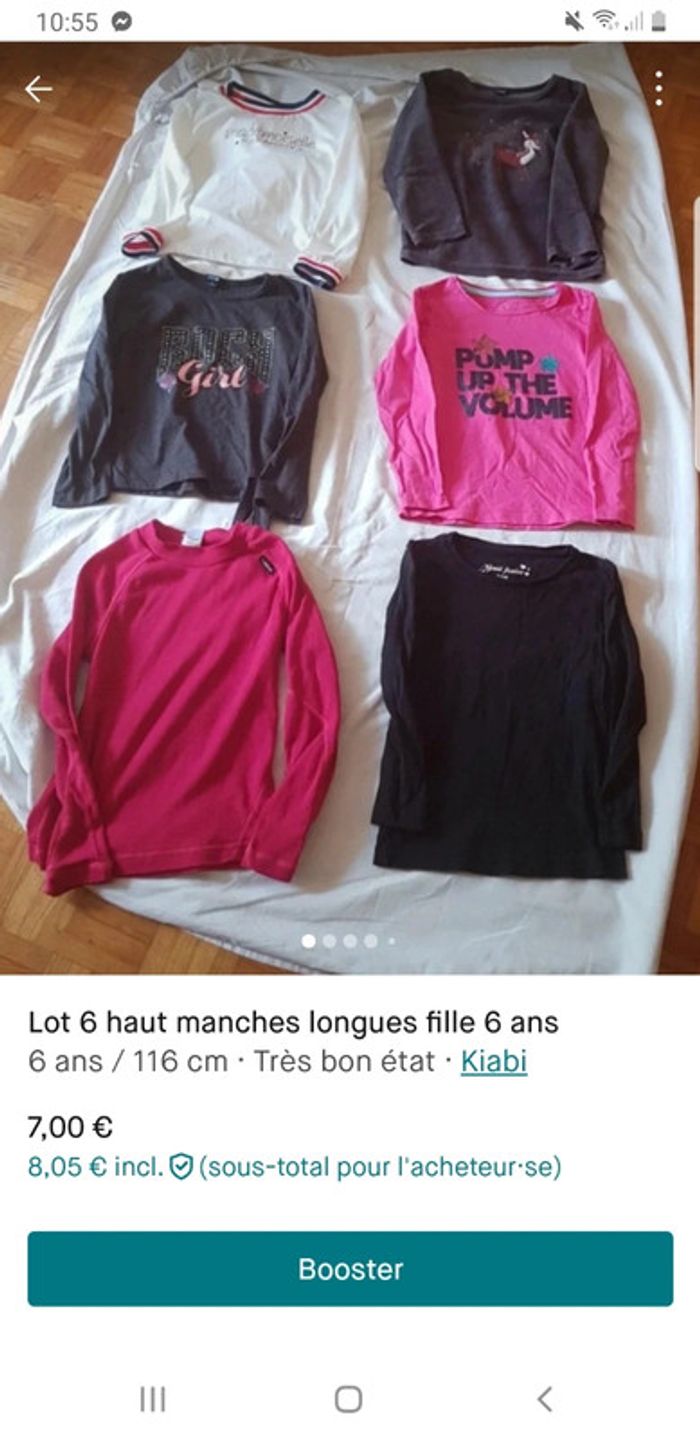Go back using the top-left arrow
700x1440 pixels.
tap(38, 89)
